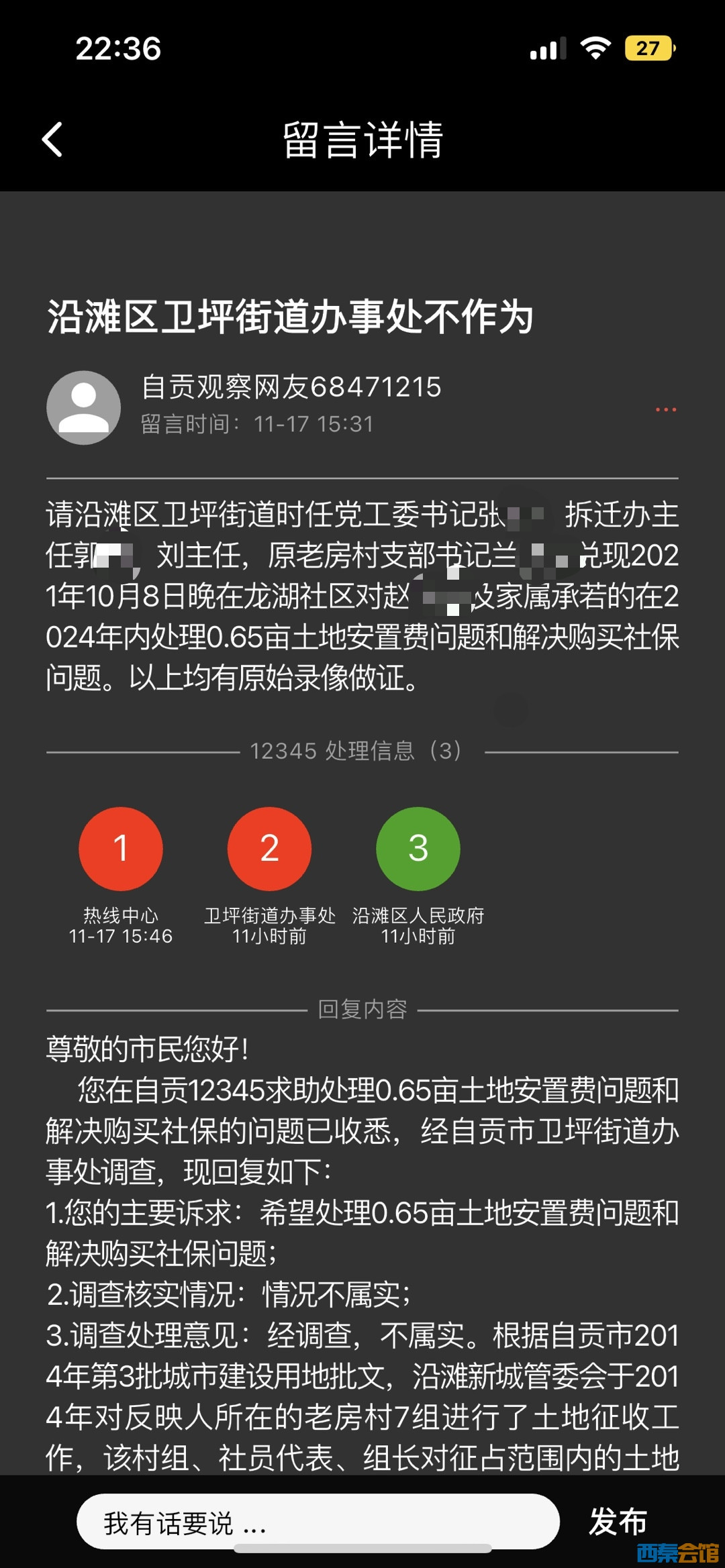Go back from 留言详情 page

click(x=52, y=140)
